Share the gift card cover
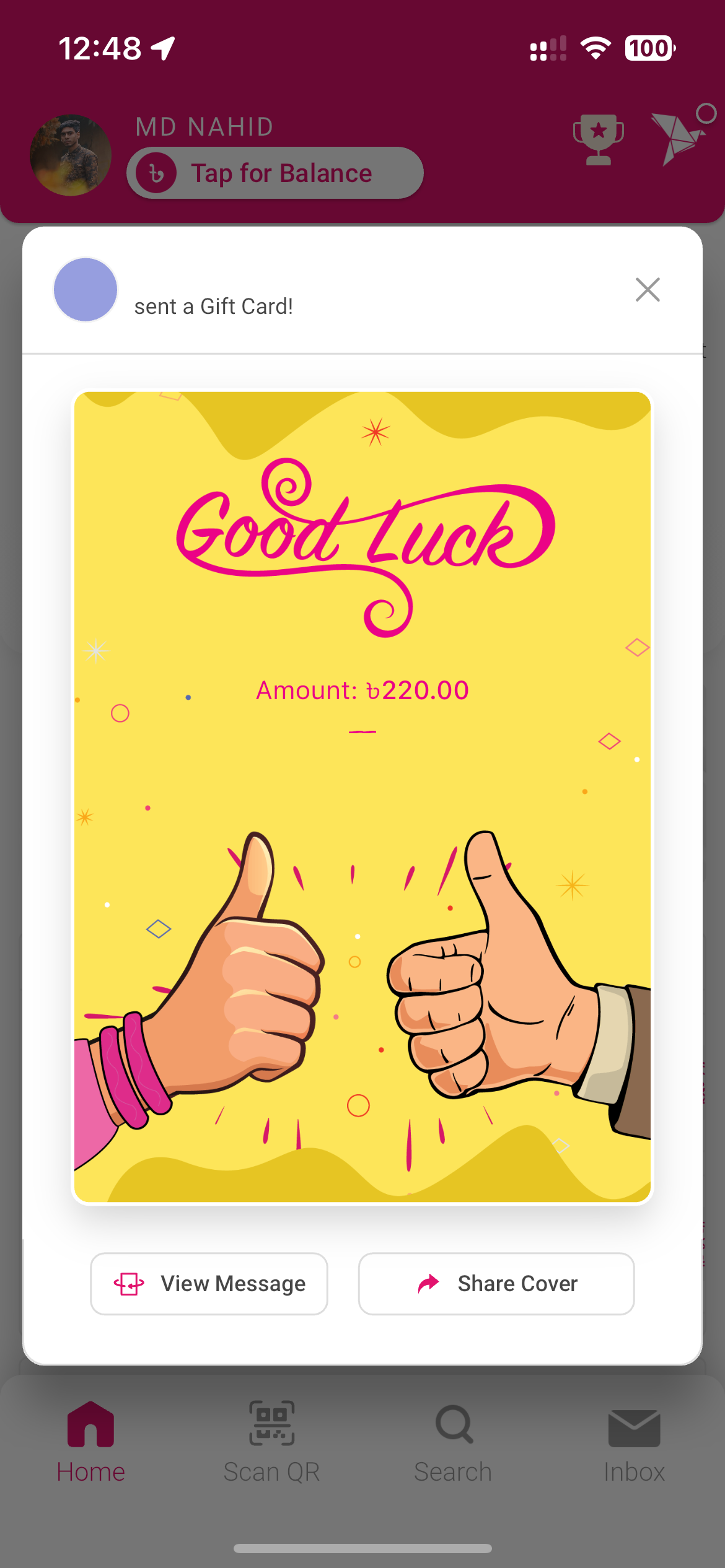Viewport: 725px width, 1568px height. (x=496, y=1284)
